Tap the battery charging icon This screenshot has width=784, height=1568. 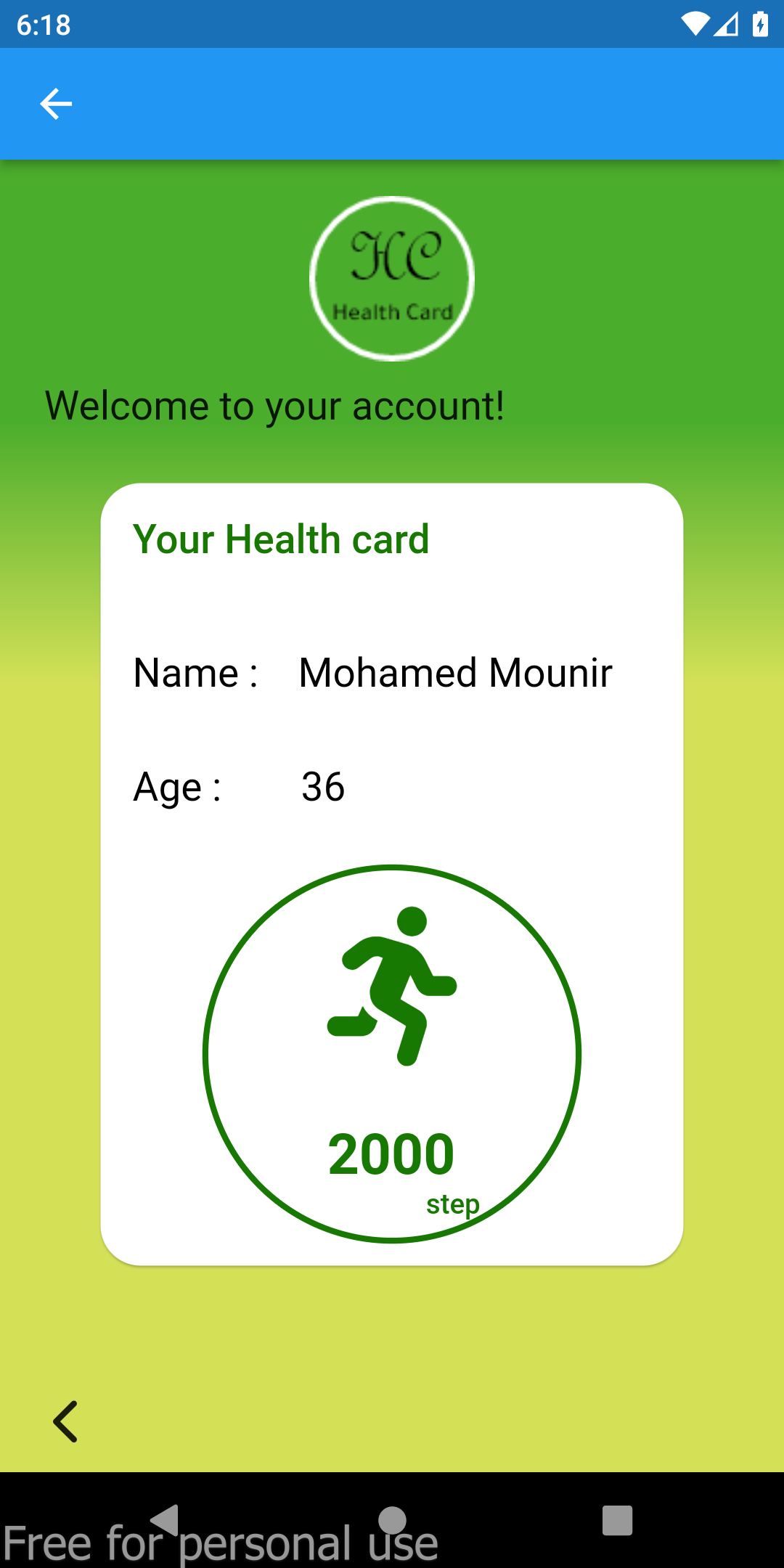click(x=759, y=24)
